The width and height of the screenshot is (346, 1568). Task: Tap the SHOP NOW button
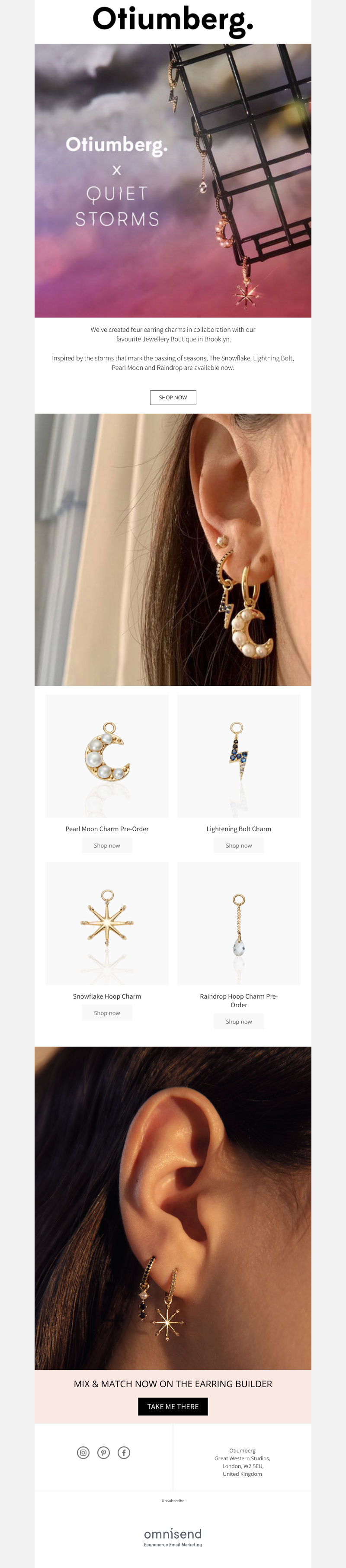point(173,398)
